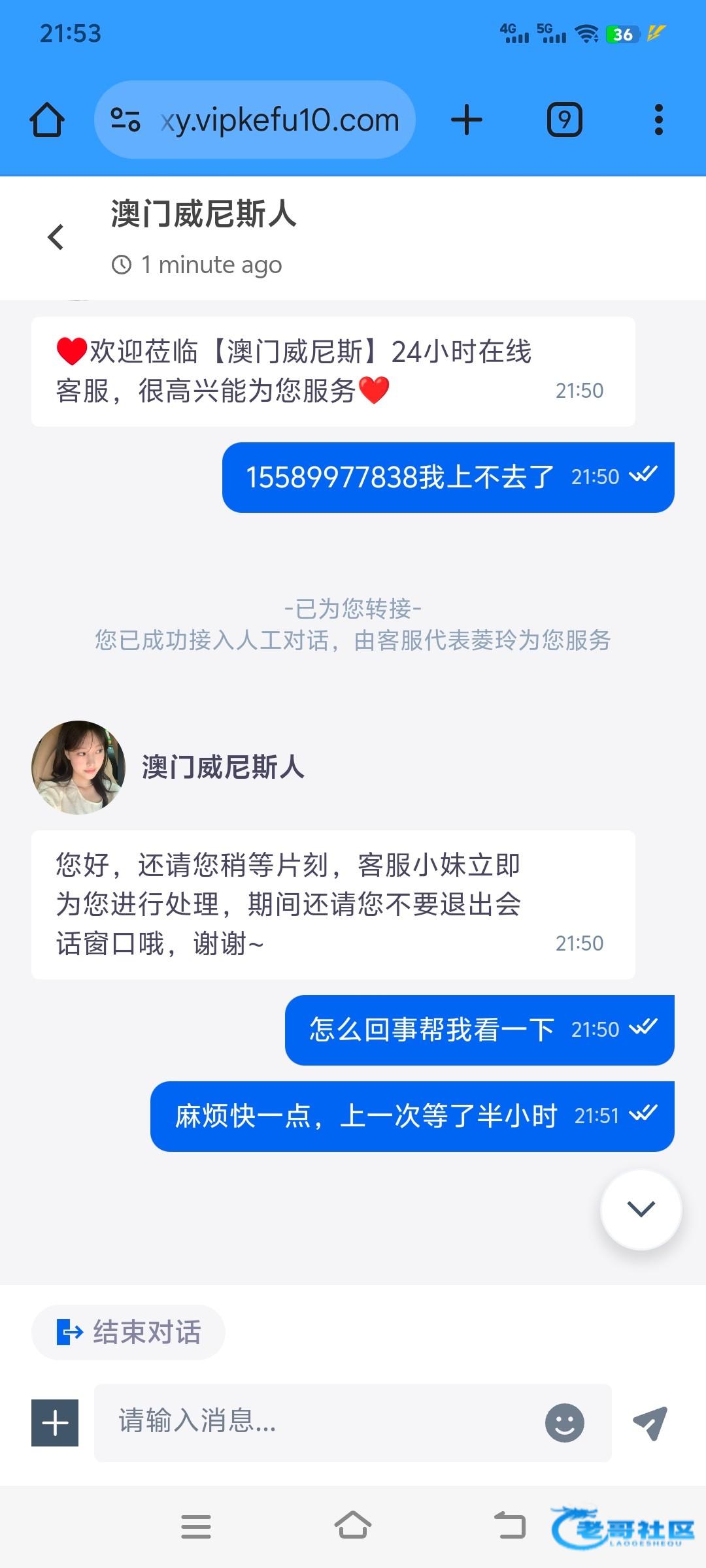Go to the phone home screen
Screen dimensions: 706x1568
coord(353,1527)
